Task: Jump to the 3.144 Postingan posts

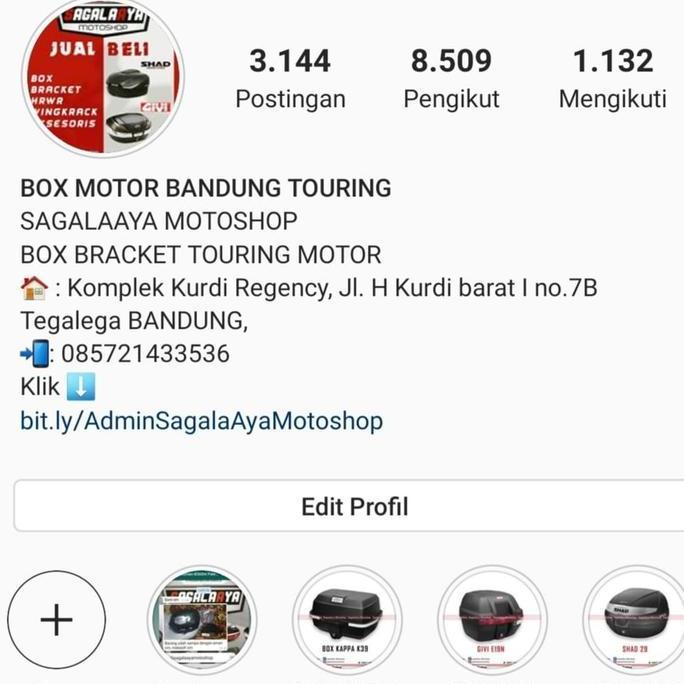Action: click(x=290, y=79)
